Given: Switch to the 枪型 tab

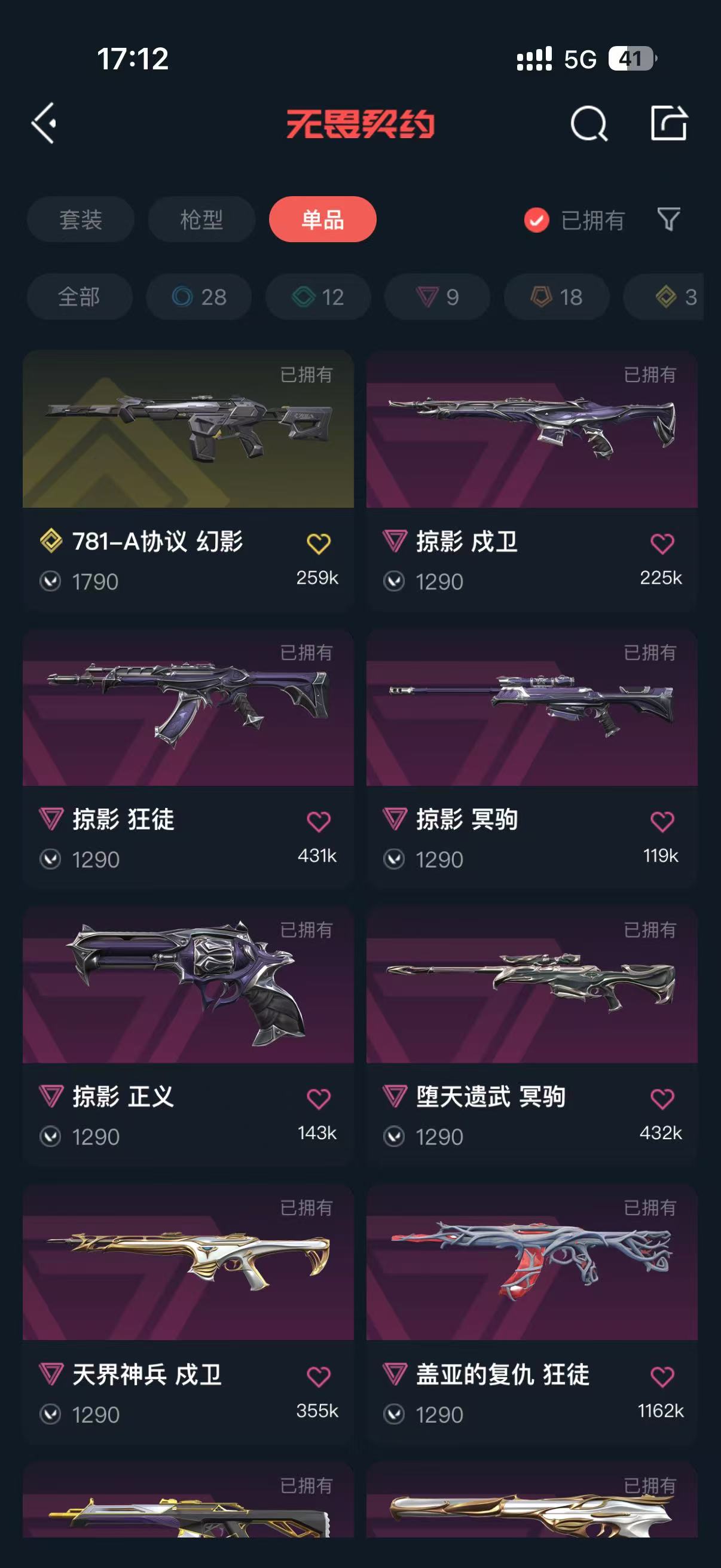Looking at the screenshot, I should point(201,219).
